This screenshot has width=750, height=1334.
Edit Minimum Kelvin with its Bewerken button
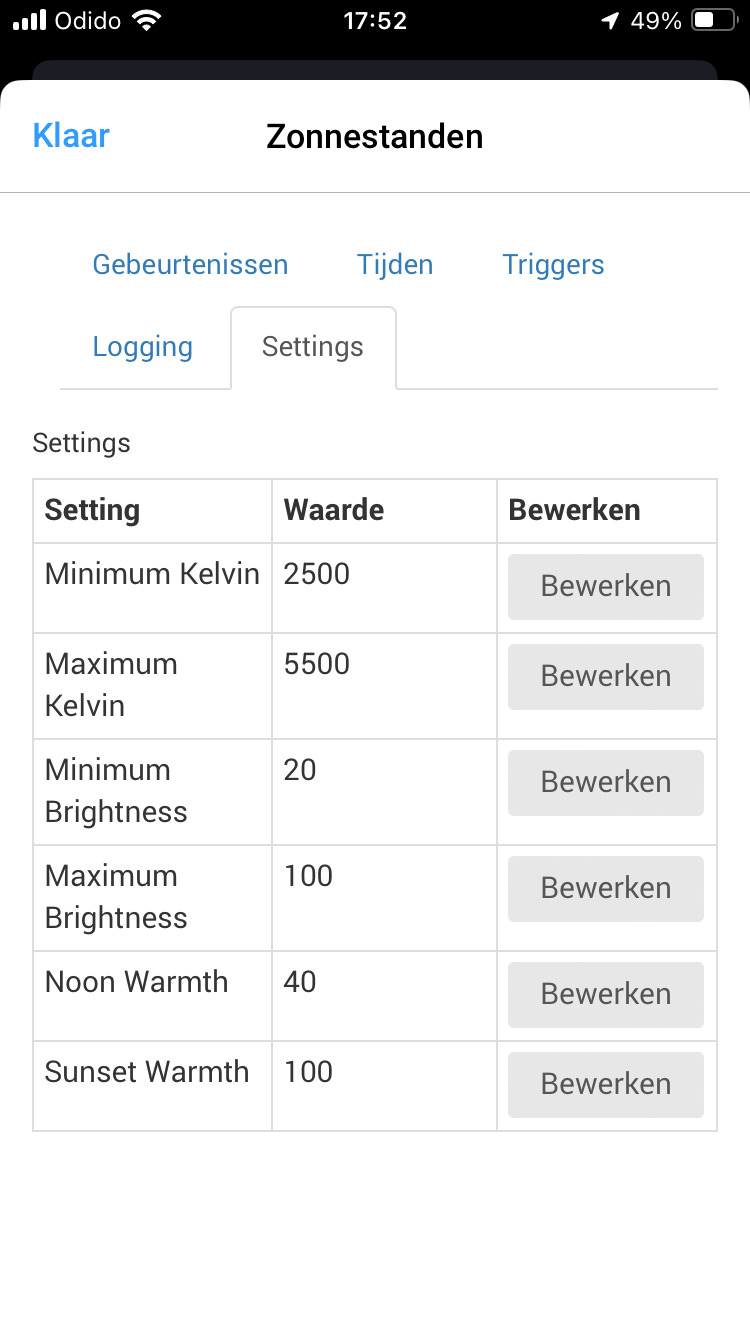[605, 587]
